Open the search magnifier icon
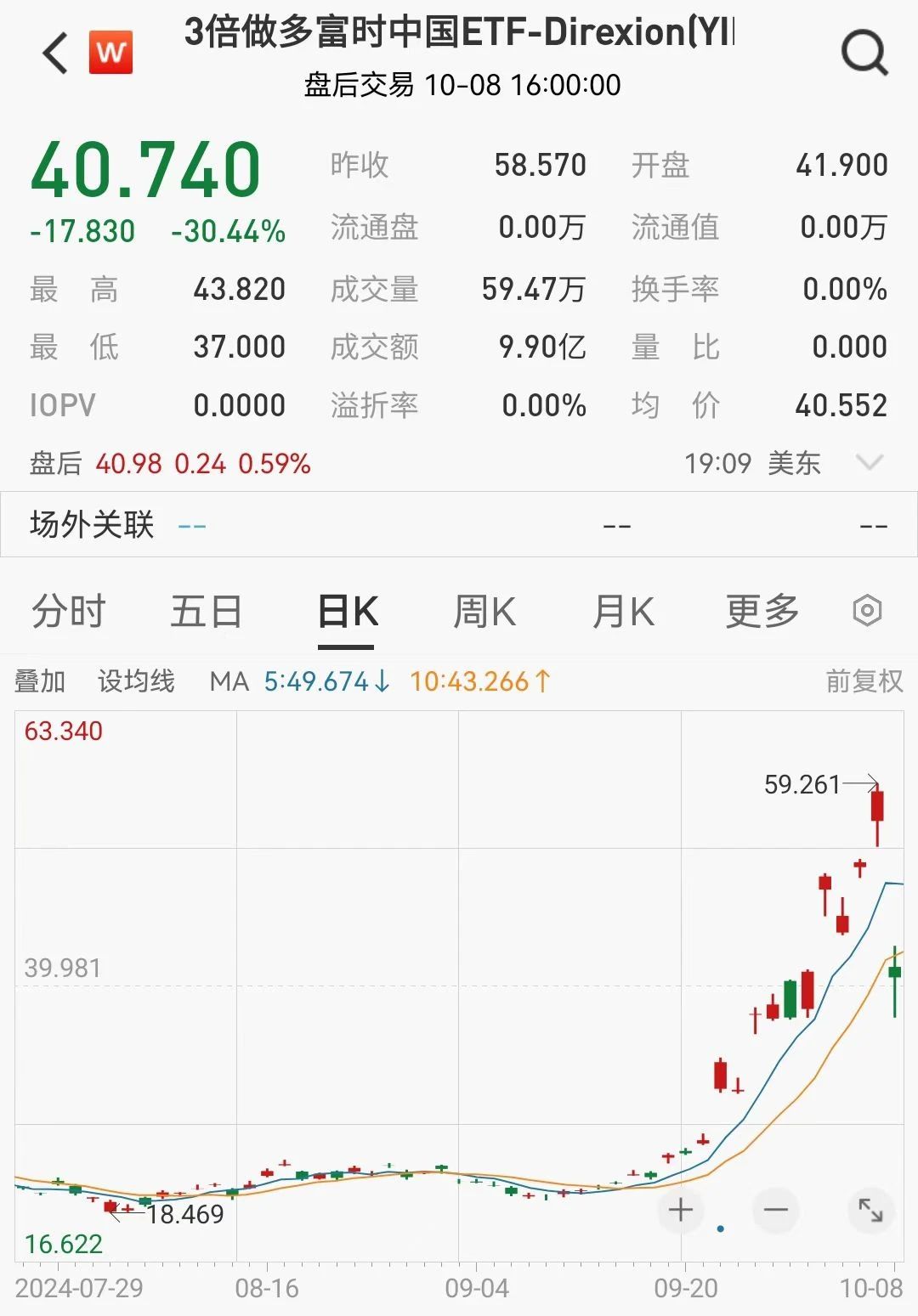 click(x=864, y=54)
